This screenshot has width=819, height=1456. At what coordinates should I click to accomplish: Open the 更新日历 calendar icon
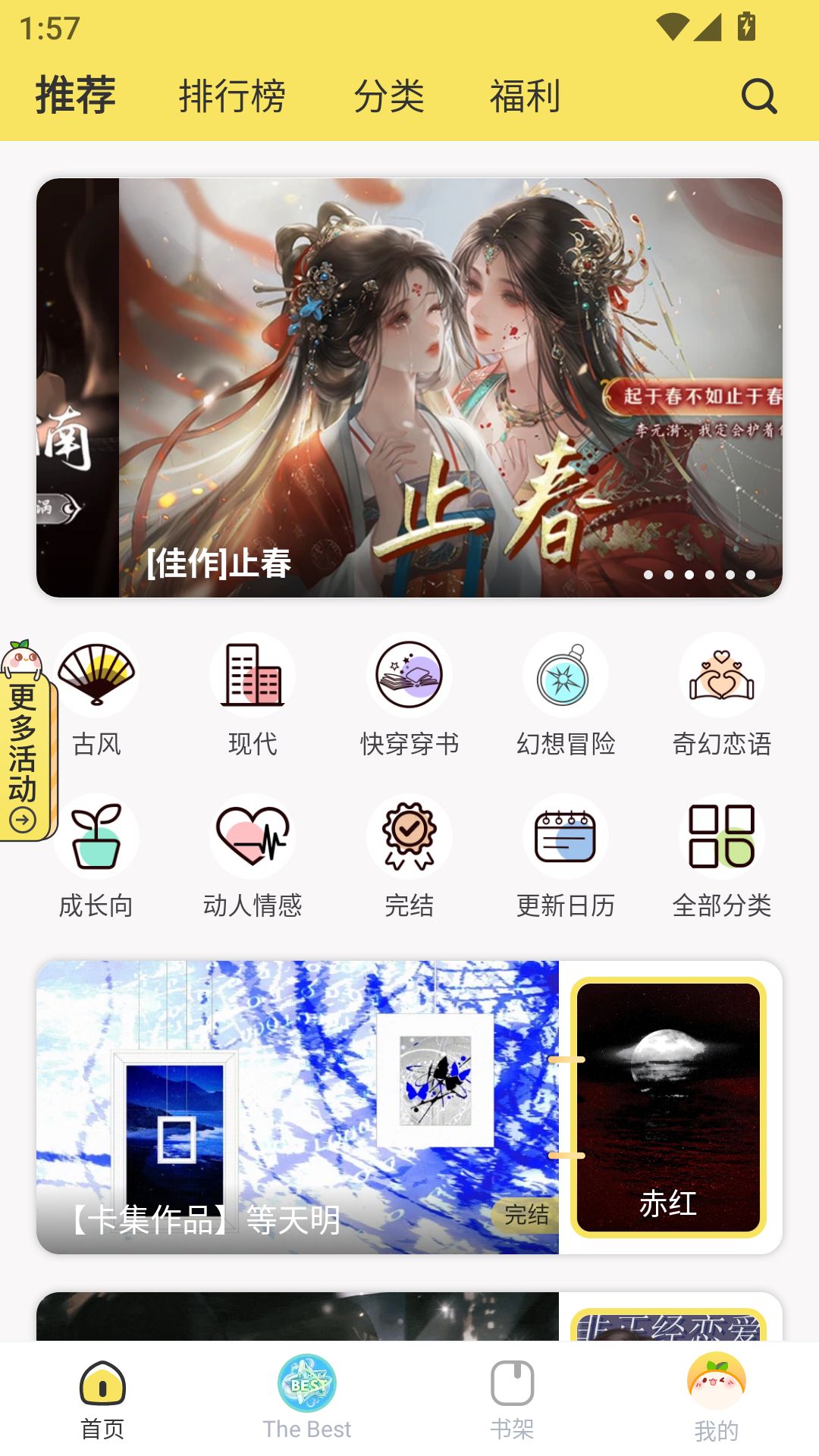click(x=565, y=836)
